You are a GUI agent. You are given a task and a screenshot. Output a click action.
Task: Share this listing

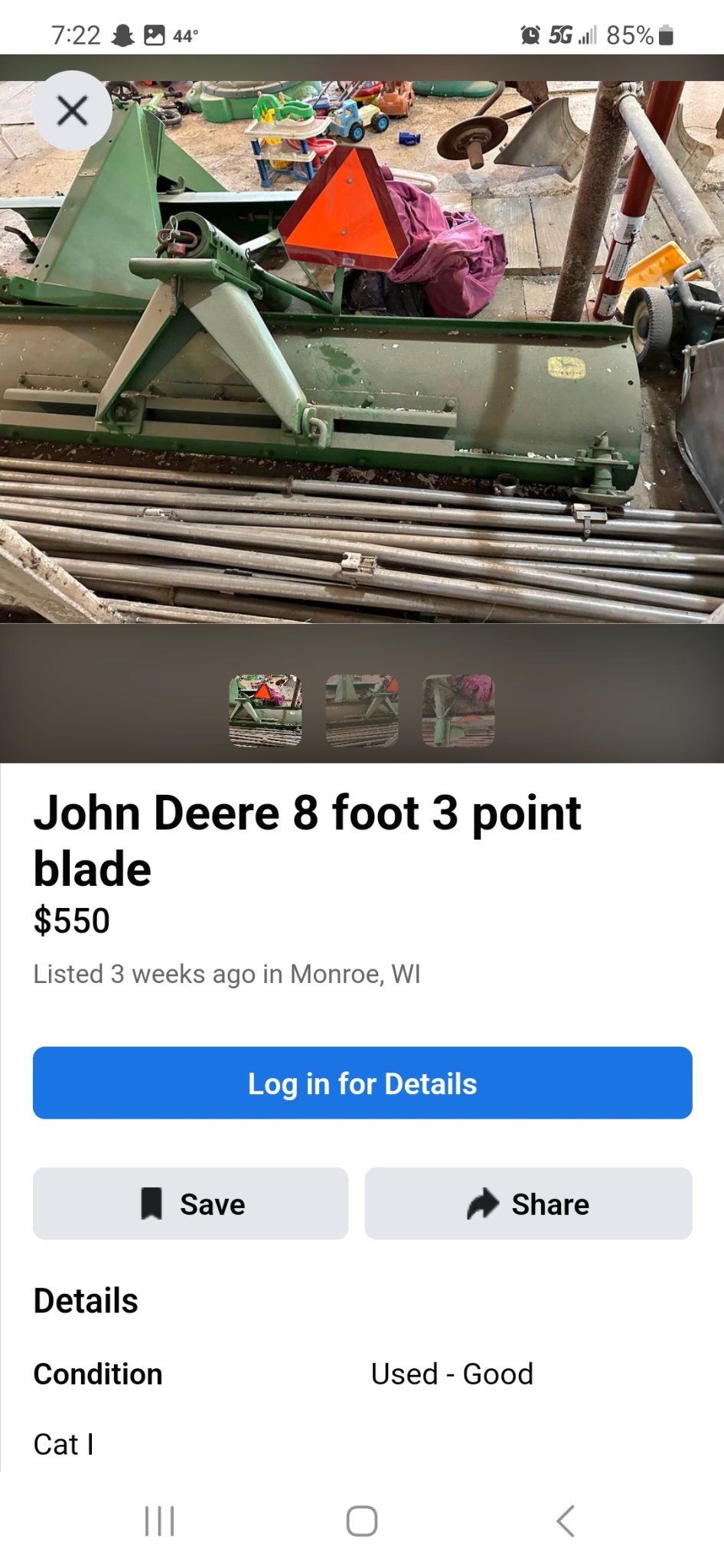click(x=528, y=1204)
